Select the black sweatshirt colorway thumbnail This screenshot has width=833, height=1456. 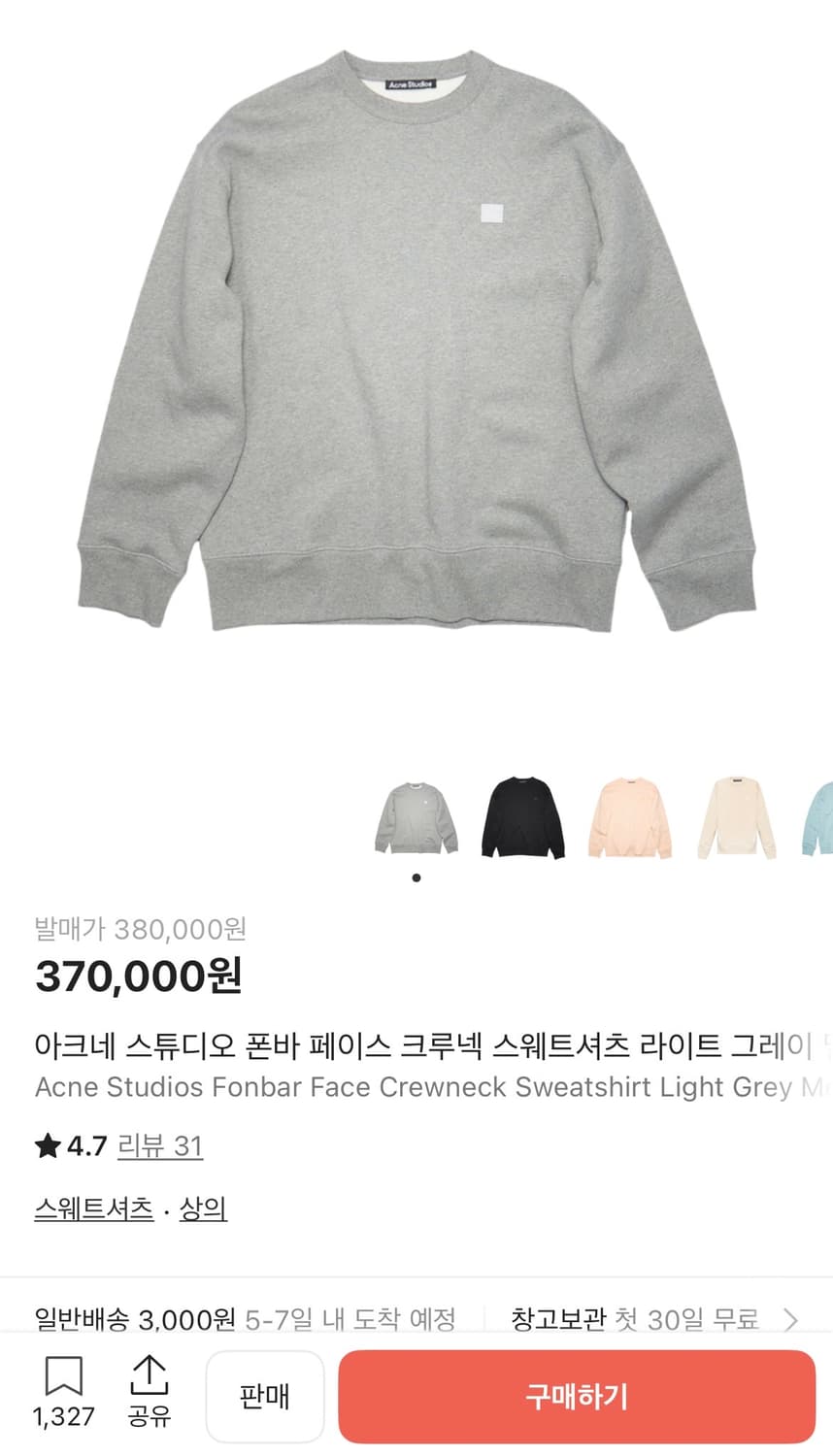tap(523, 818)
